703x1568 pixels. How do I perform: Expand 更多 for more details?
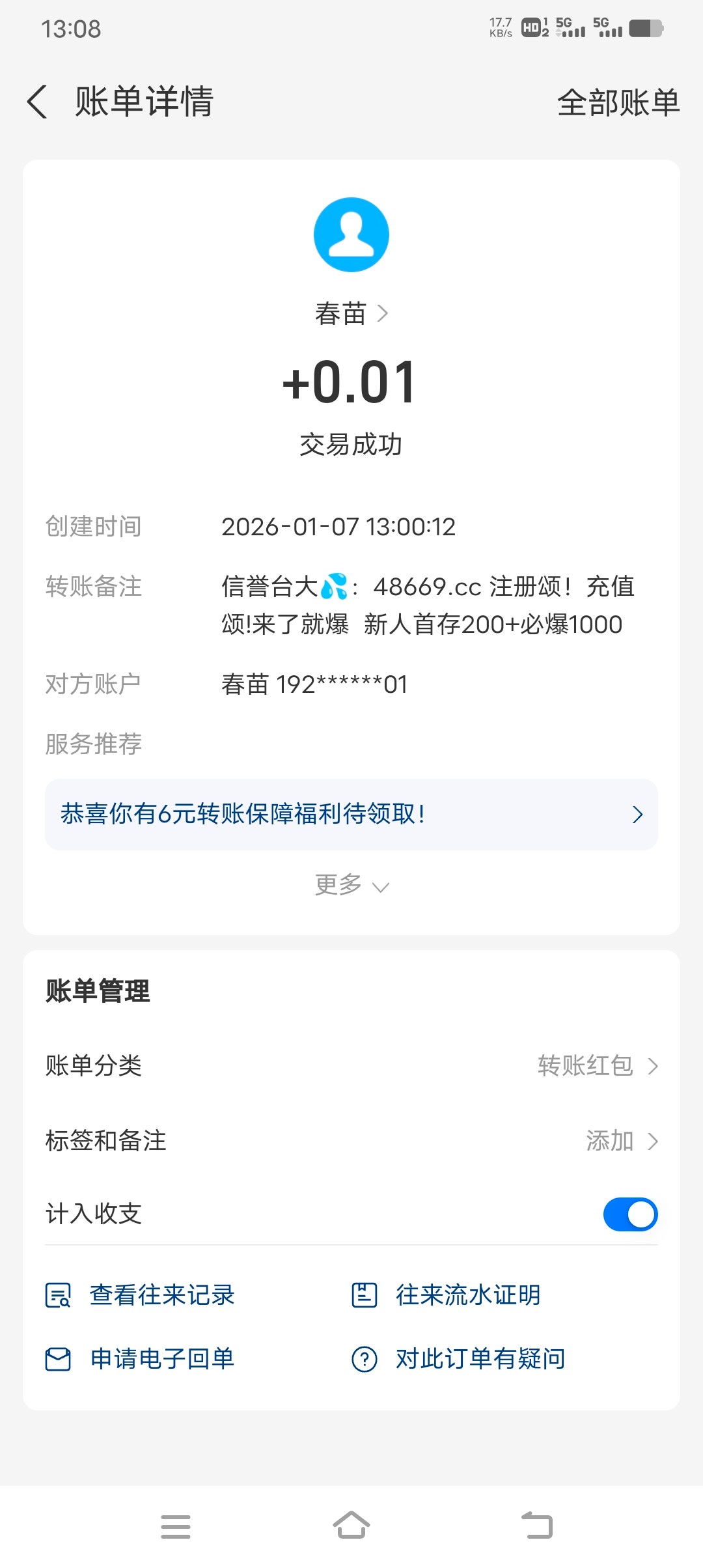click(351, 886)
